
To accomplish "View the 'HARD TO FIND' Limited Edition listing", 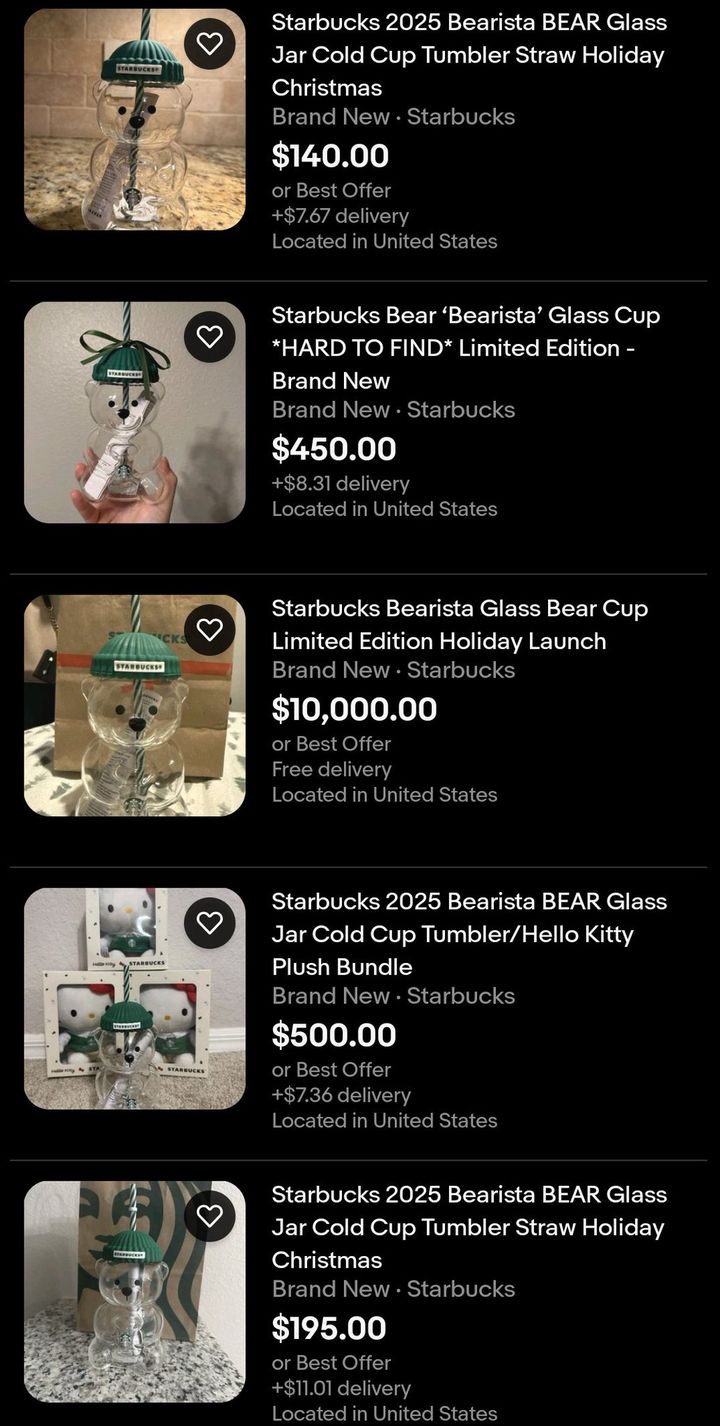I will (466, 347).
